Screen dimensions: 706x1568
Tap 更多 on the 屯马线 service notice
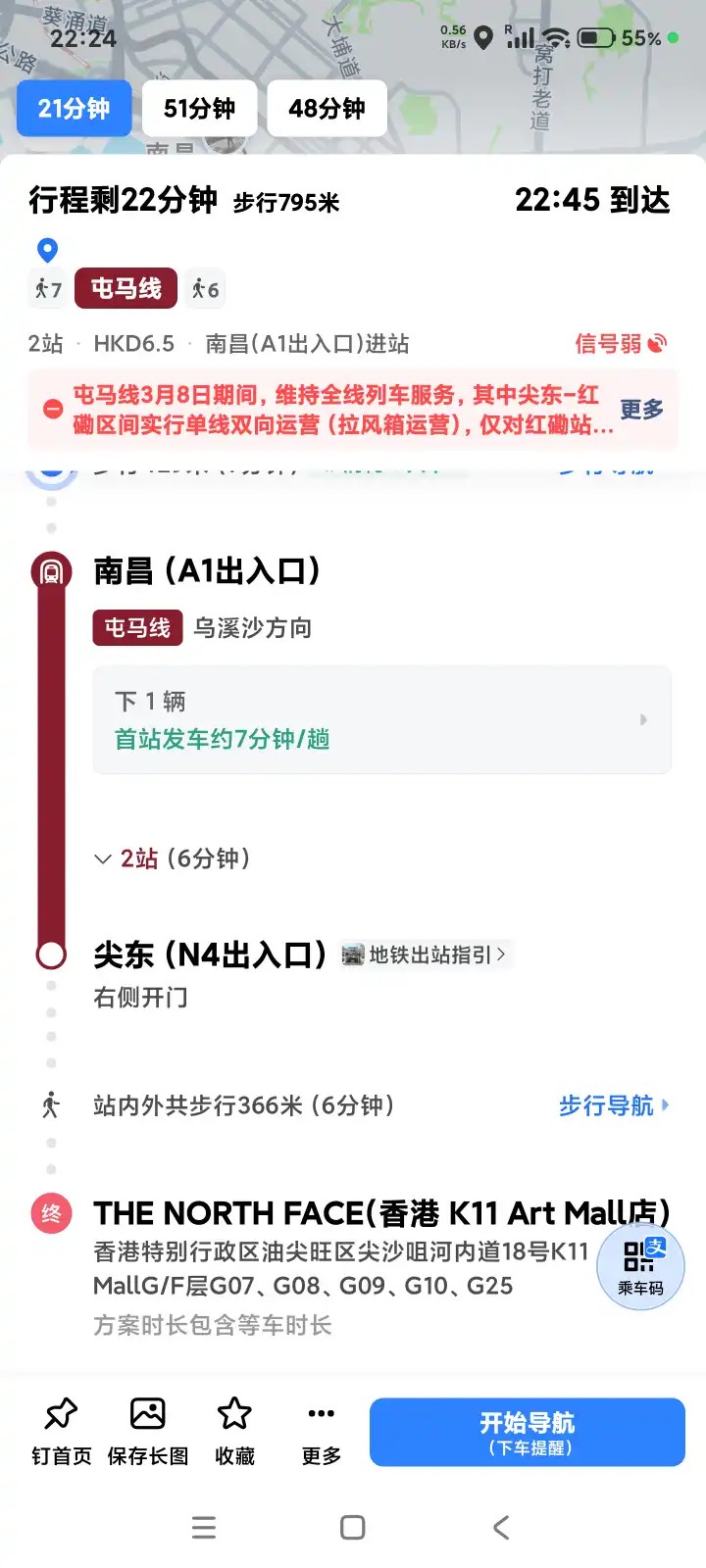pos(641,410)
